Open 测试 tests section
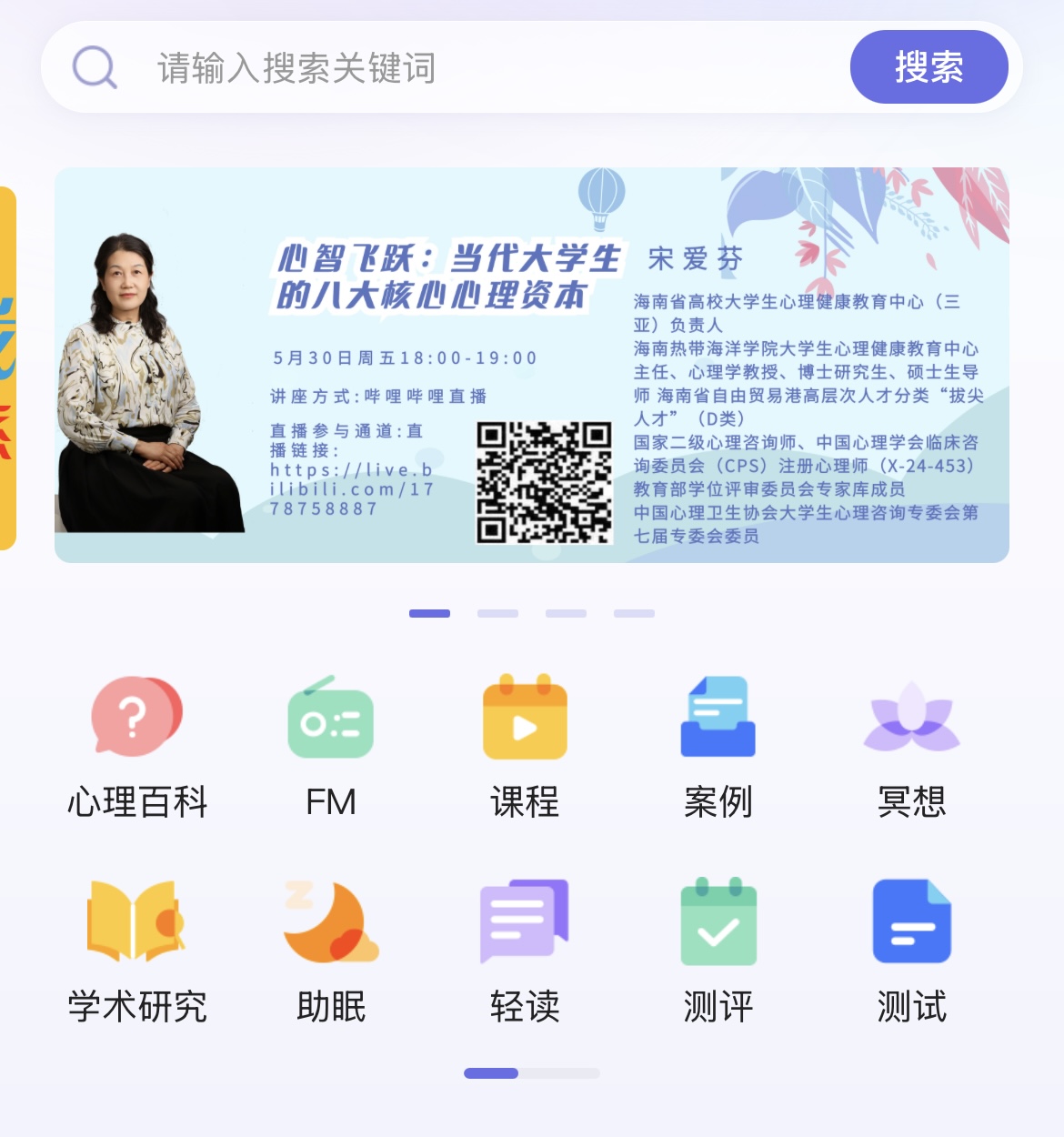The width and height of the screenshot is (1064, 1137). point(911,951)
